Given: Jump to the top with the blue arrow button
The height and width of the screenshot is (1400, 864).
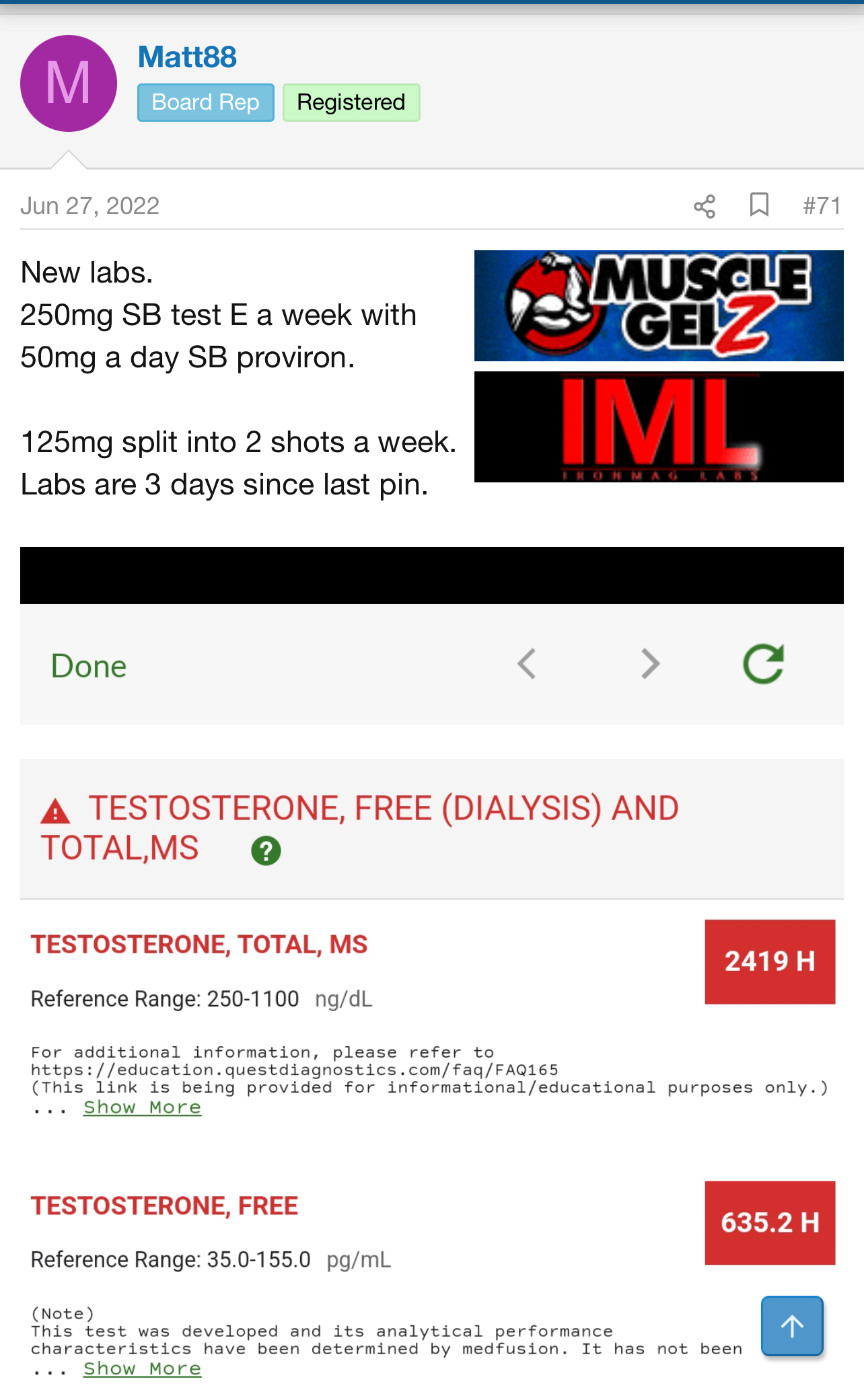Looking at the screenshot, I should tap(791, 1325).
